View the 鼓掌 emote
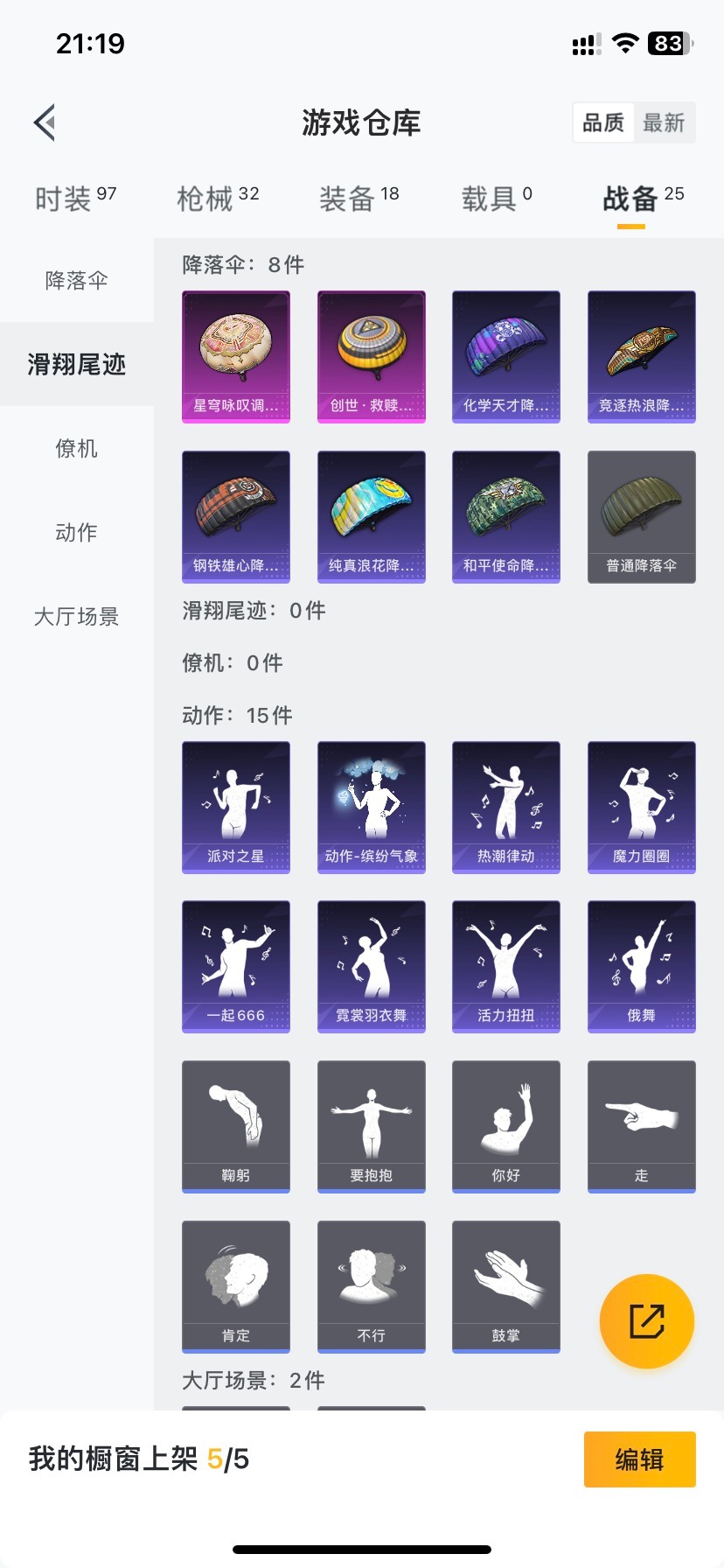This screenshot has width=724, height=1568. click(x=506, y=1286)
